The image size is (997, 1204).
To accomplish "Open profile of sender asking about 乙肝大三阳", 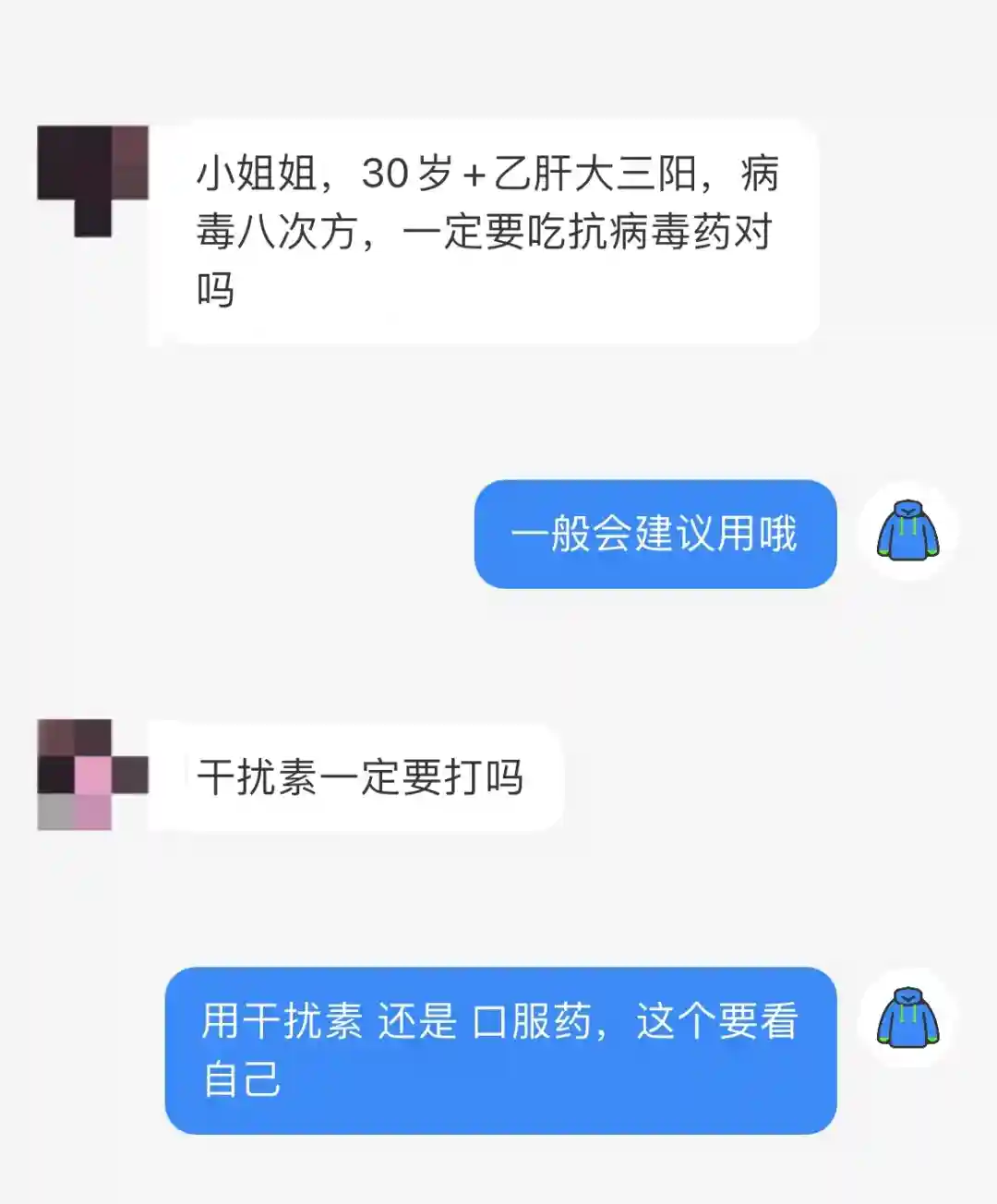I will pos(92,180).
